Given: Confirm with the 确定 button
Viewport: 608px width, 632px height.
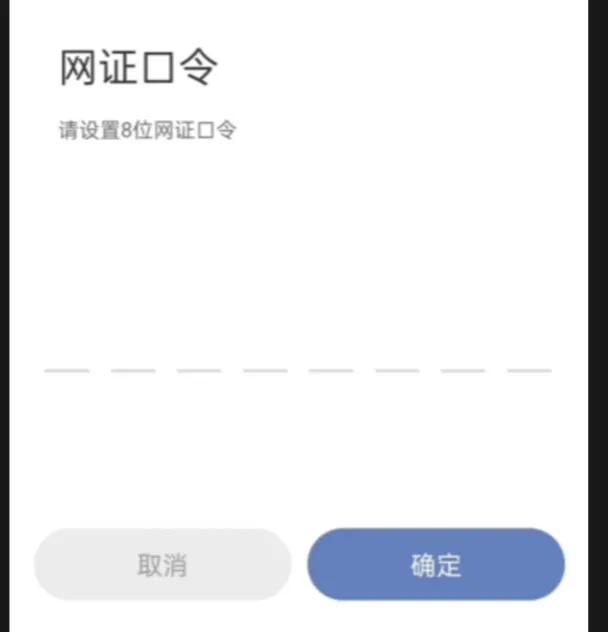Looking at the screenshot, I should (x=436, y=564).
